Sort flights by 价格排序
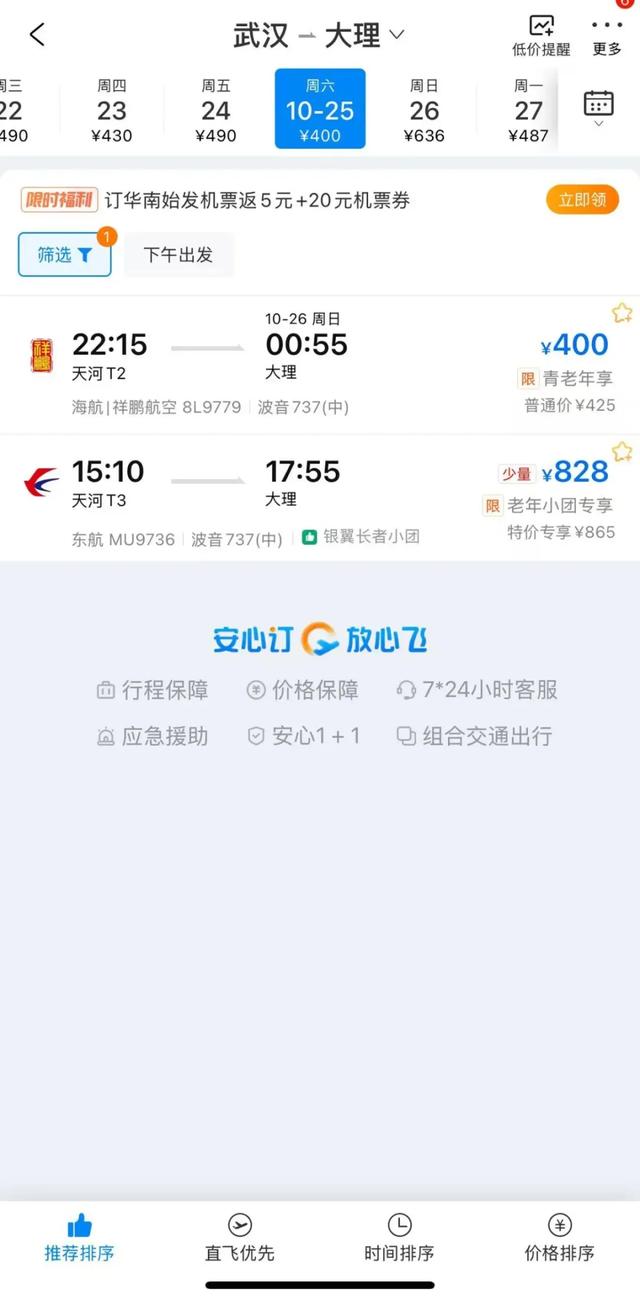The image size is (640, 1300). coord(559,1238)
